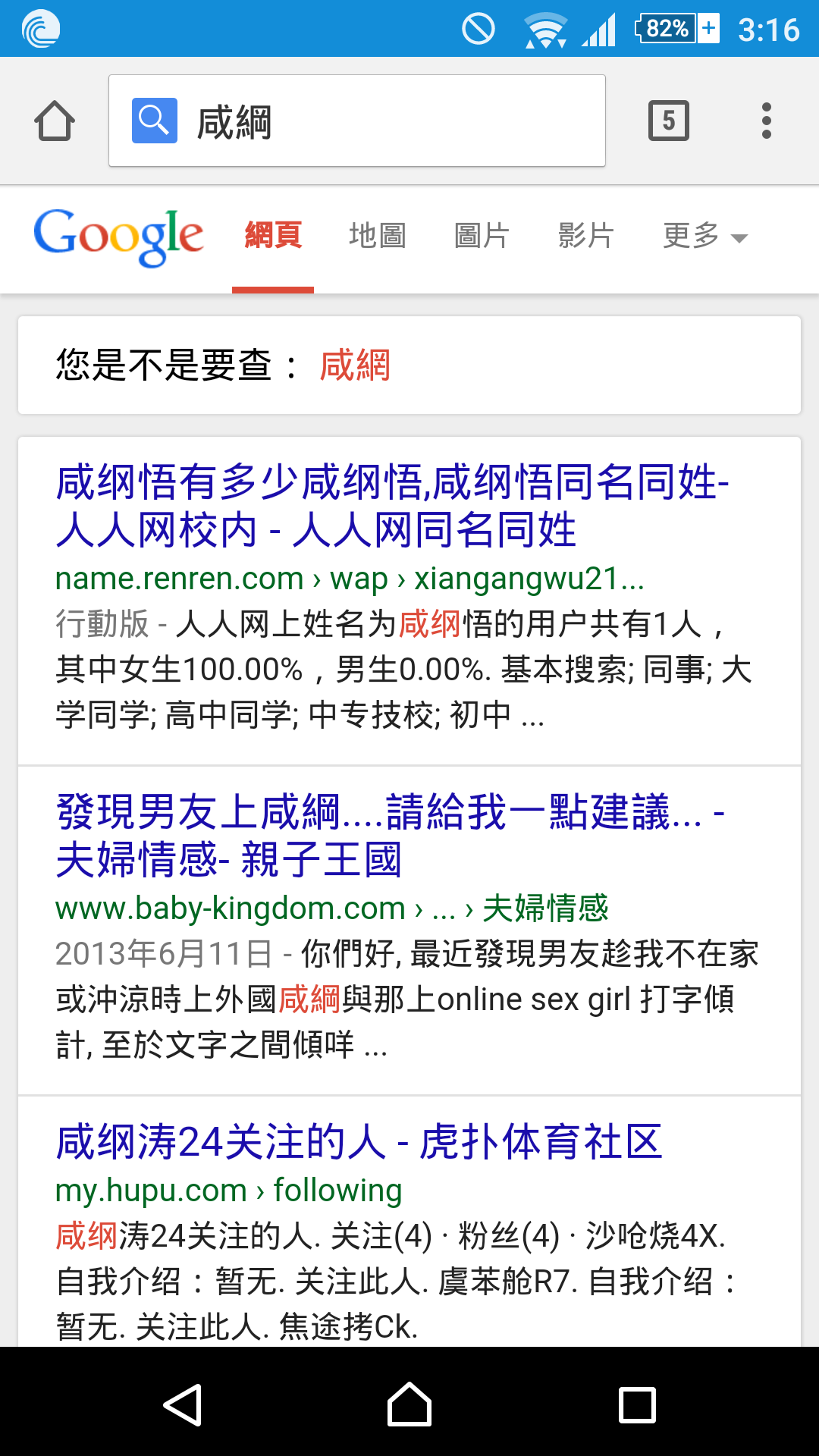Open the browser overflow menu
This screenshot has width=819, height=1456.
[x=766, y=121]
